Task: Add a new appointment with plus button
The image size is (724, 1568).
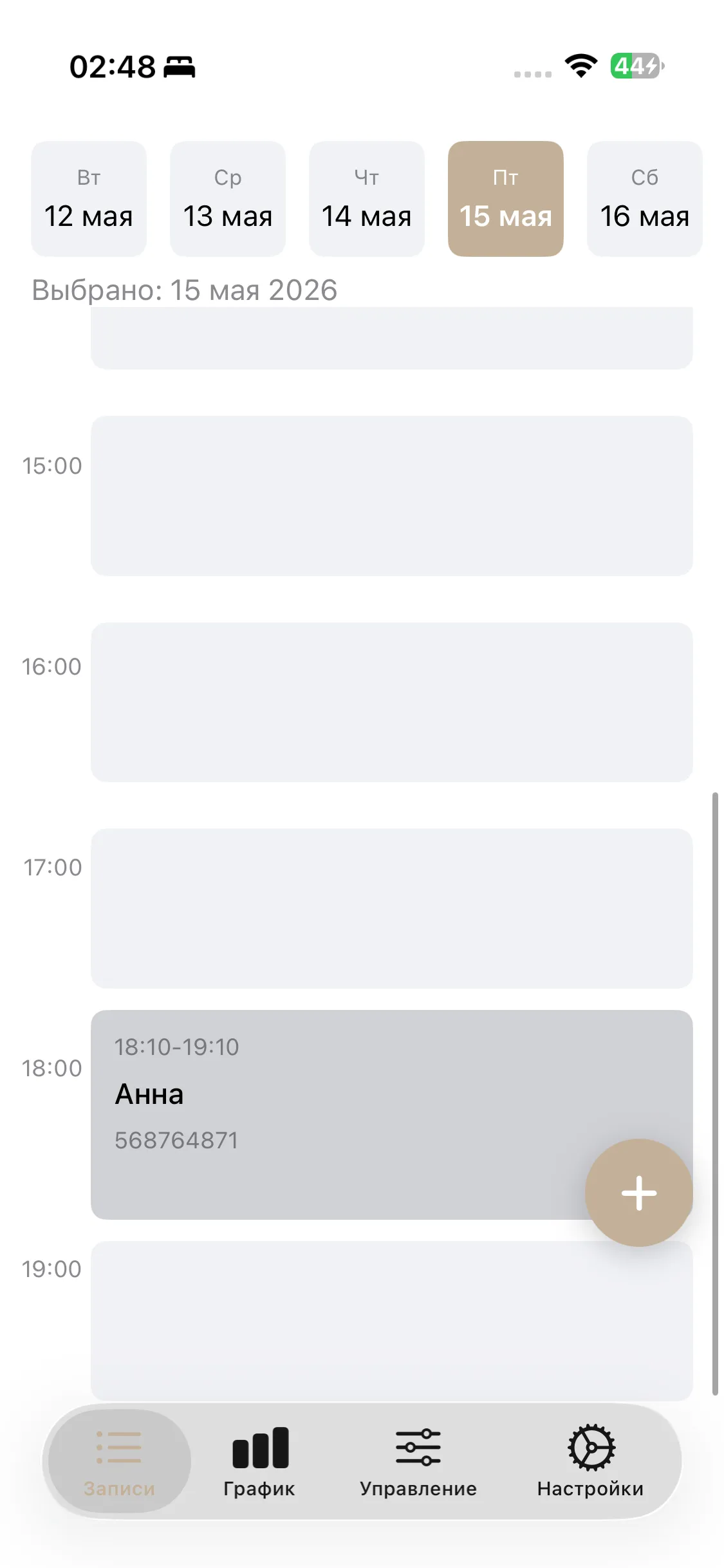Action: tap(639, 1193)
